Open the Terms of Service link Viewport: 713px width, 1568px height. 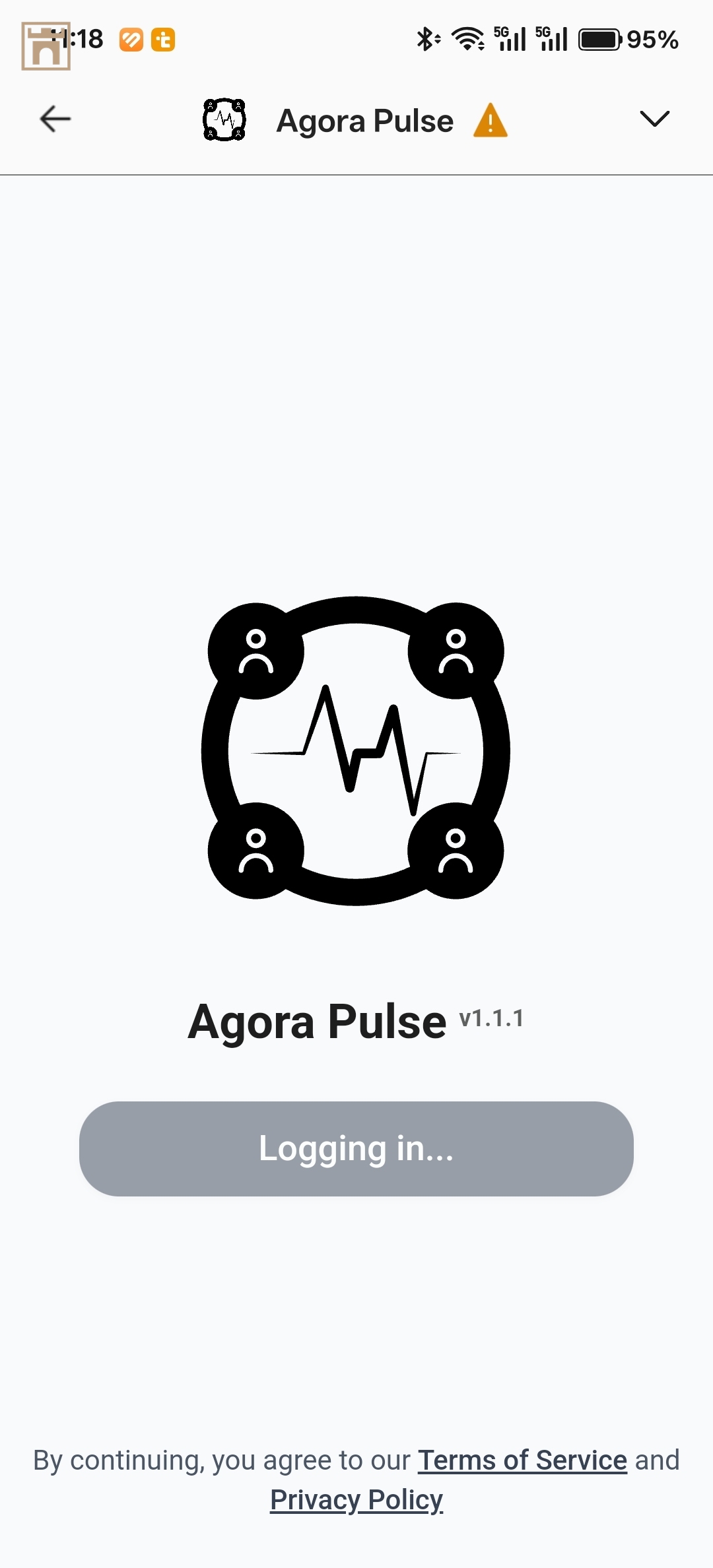(522, 1460)
